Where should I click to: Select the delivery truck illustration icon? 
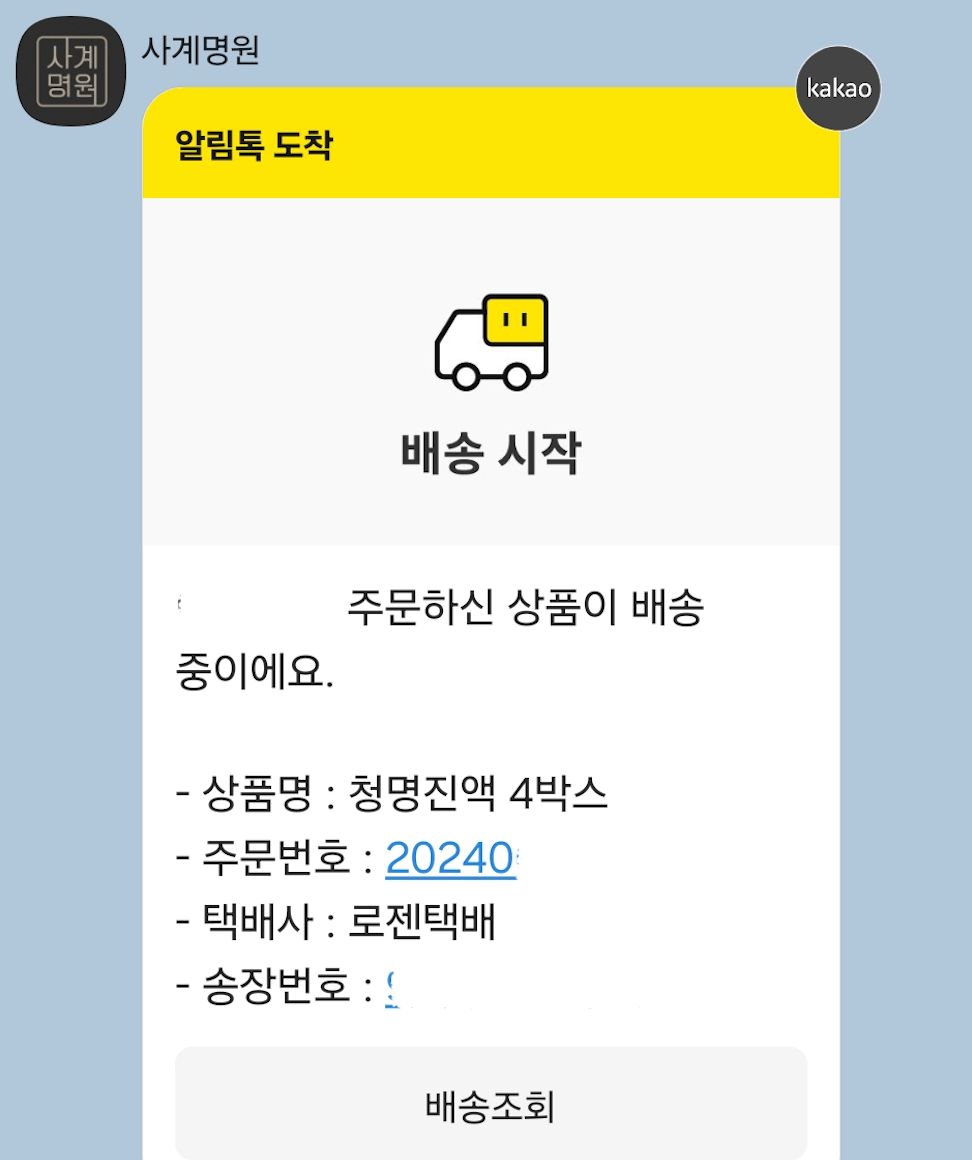(x=490, y=340)
